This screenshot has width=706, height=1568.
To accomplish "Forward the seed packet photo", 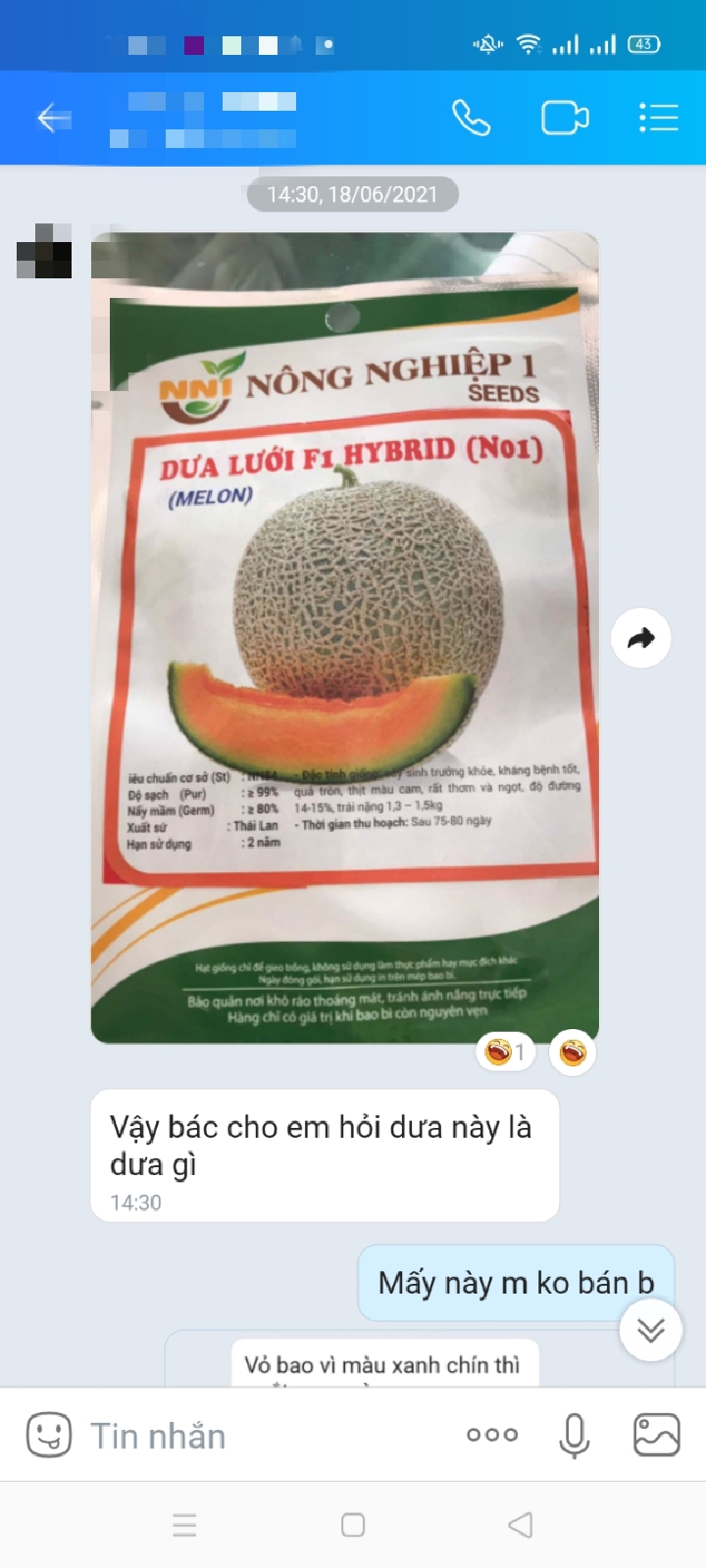I will click(x=640, y=638).
